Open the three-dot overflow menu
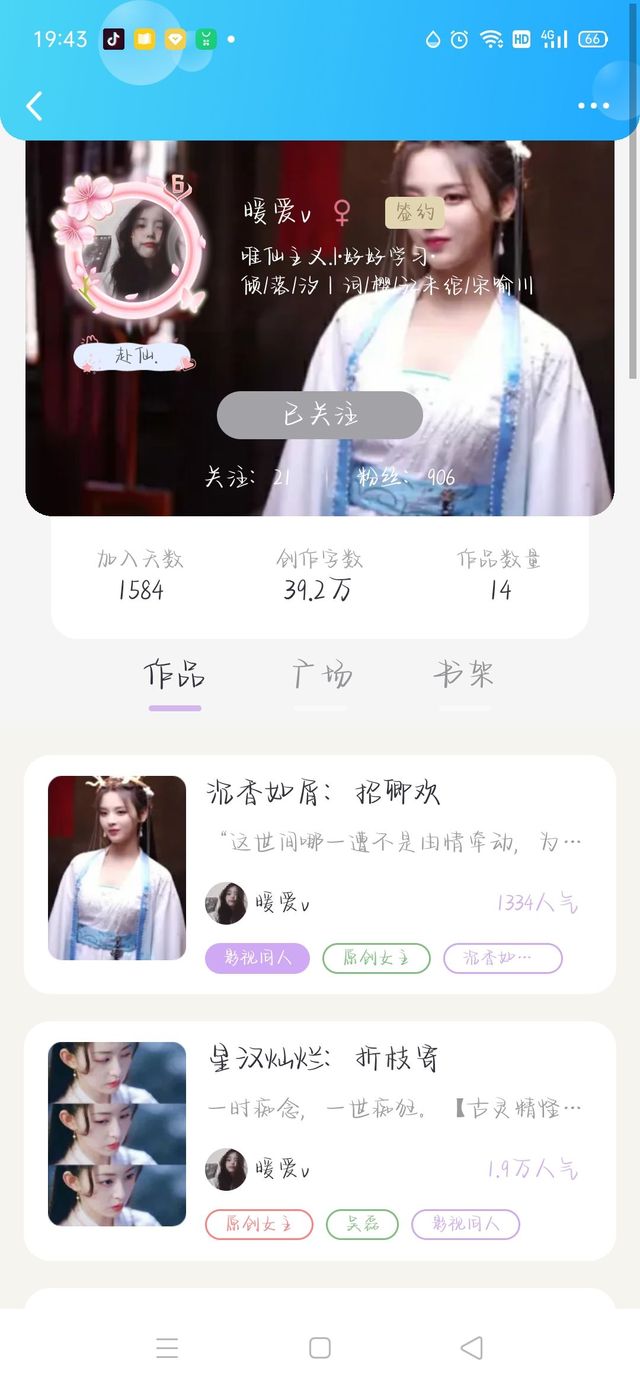Screen dimensions: 640x1387 pyautogui.click(x=593, y=106)
